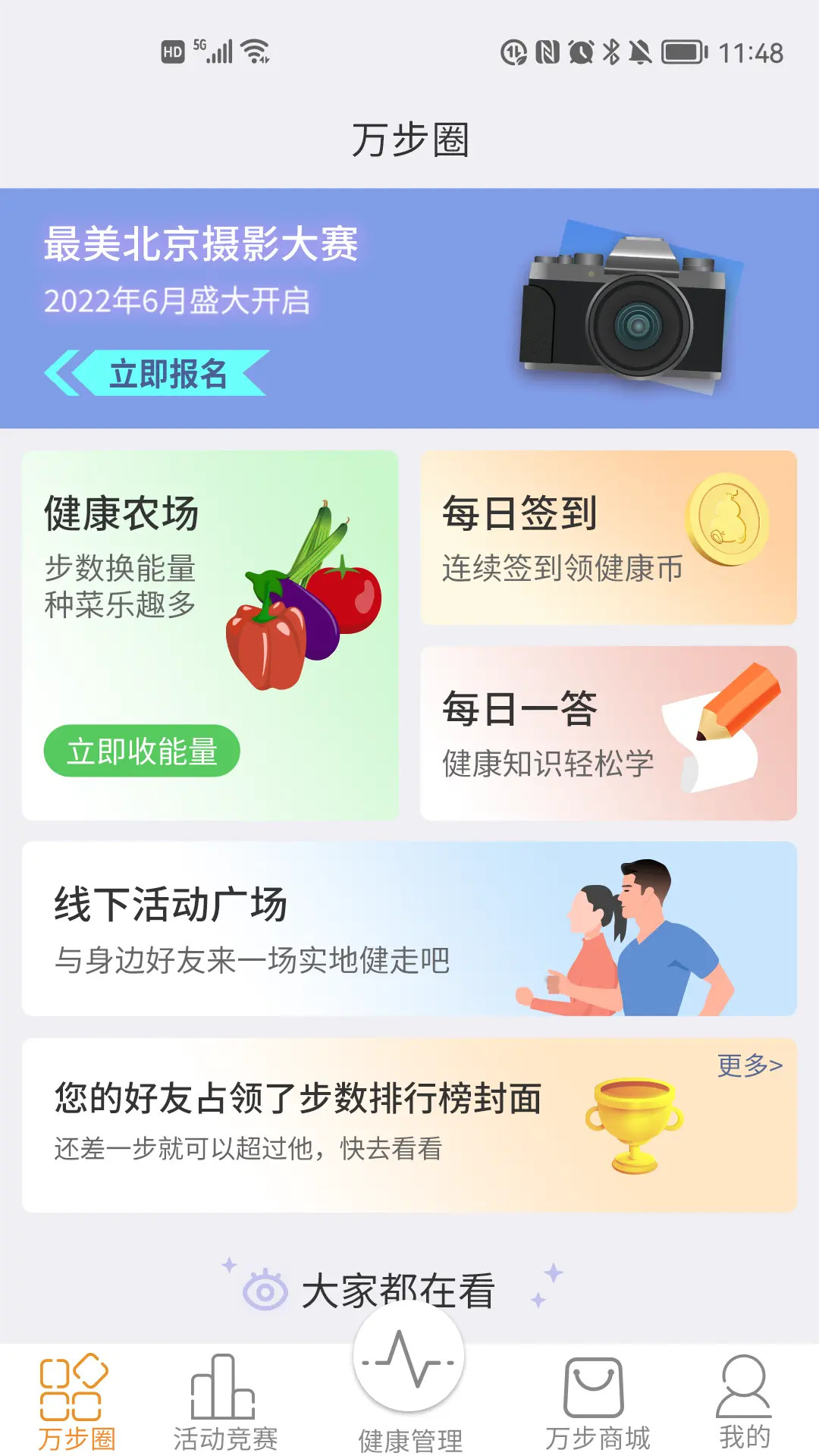Tap the 每日签到 check-in card
The width and height of the screenshot is (819, 1456).
pyautogui.click(x=607, y=538)
